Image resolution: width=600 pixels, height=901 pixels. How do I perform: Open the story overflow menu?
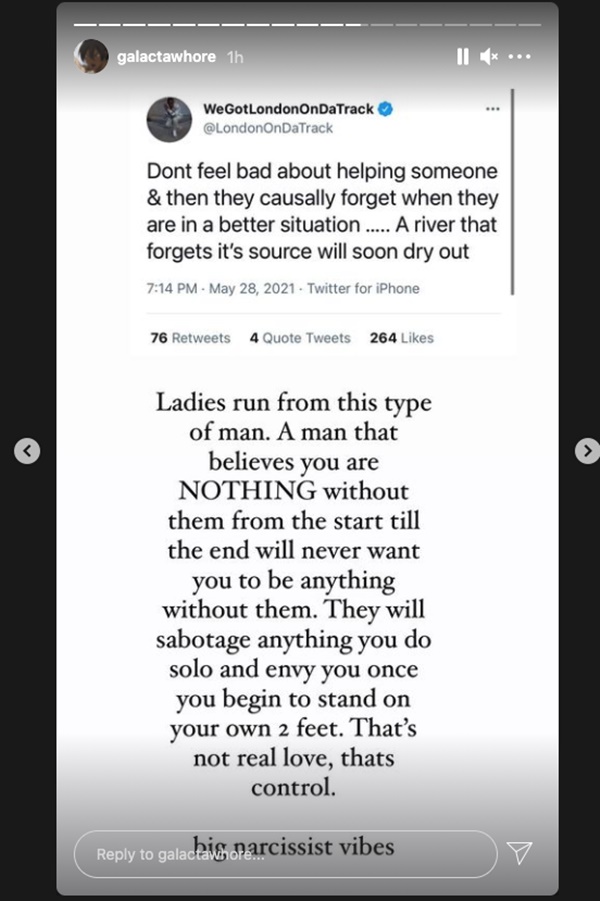tap(519, 57)
